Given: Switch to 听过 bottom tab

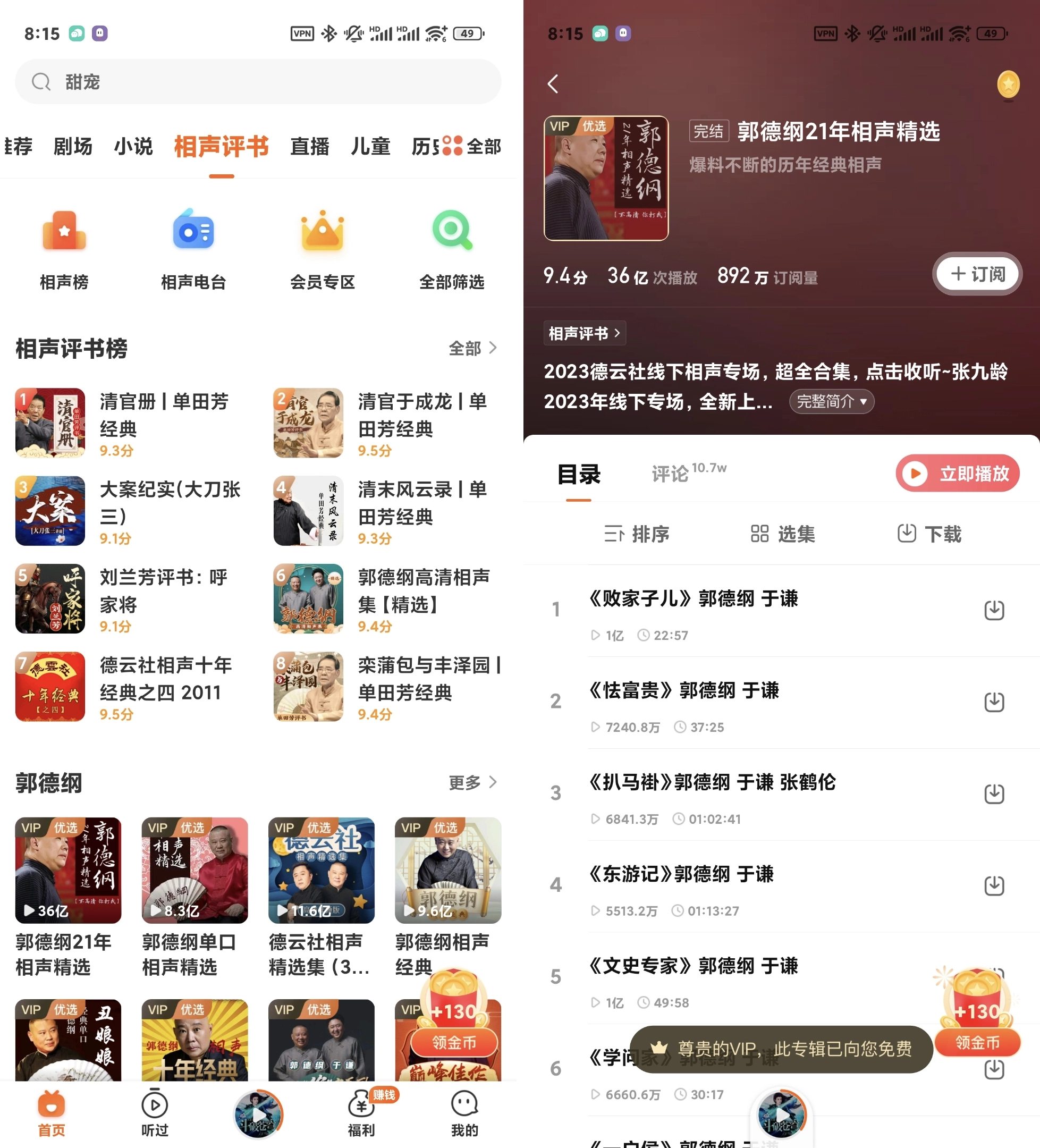Looking at the screenshot, I should [154, 1113].
